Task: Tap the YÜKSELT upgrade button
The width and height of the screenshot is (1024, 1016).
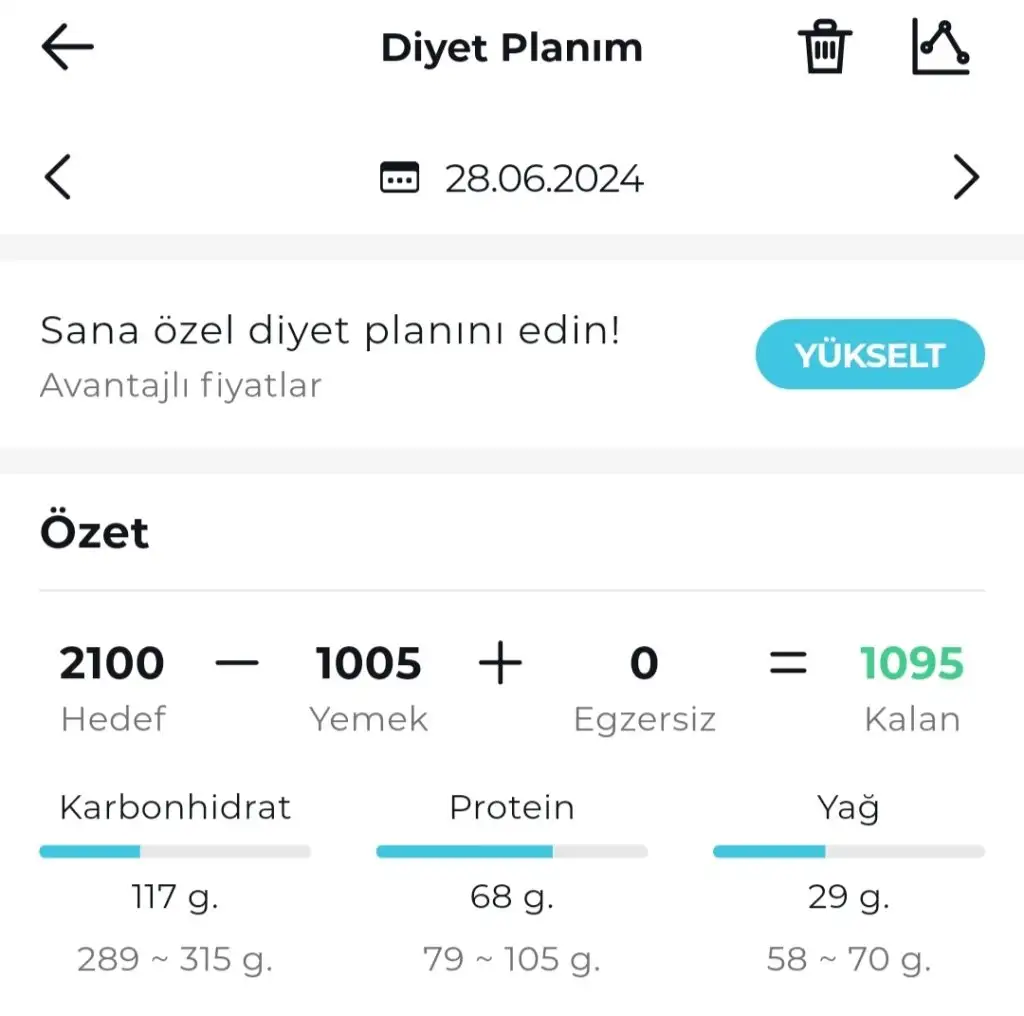Action: click(x=869, y=354)
